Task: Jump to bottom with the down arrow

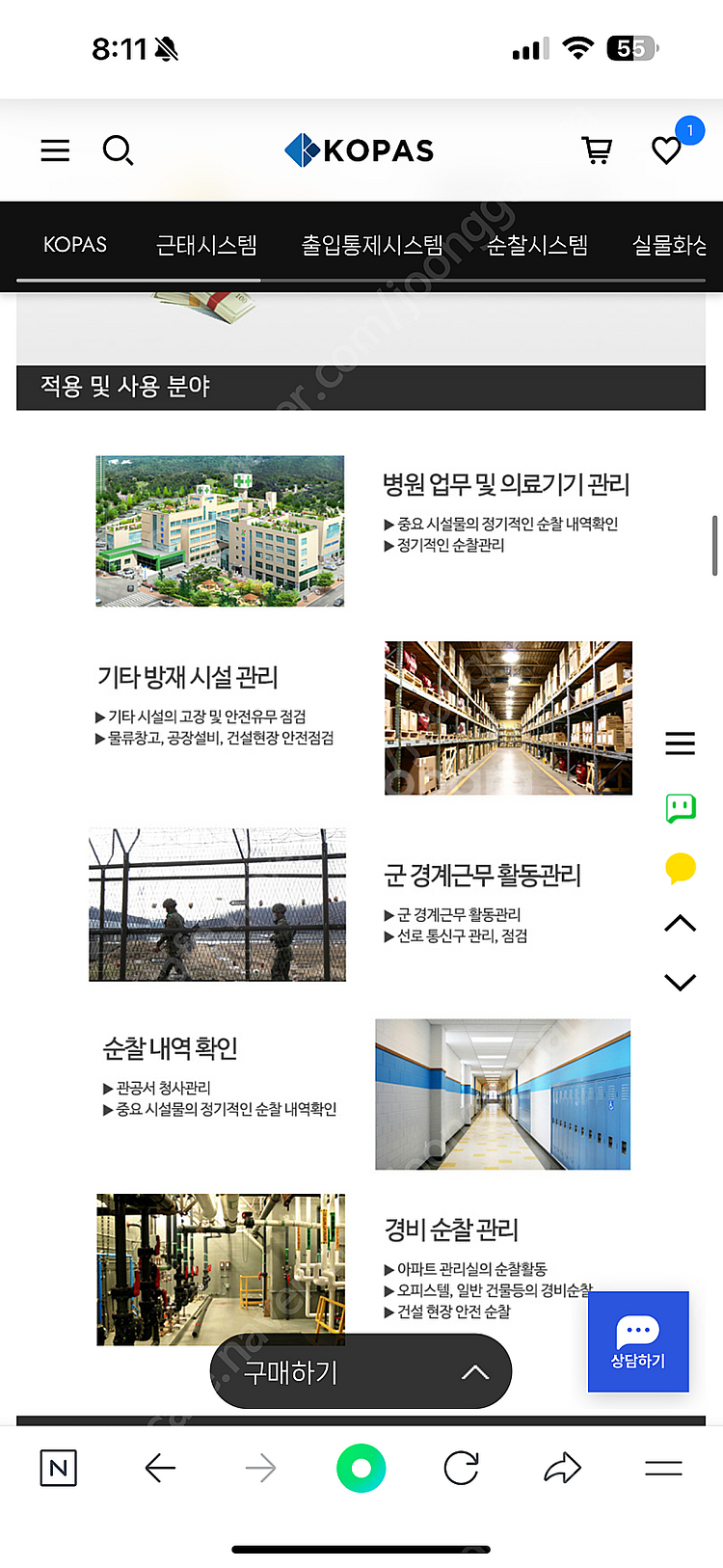Action: pyautogui.click(x=681, y=983)
